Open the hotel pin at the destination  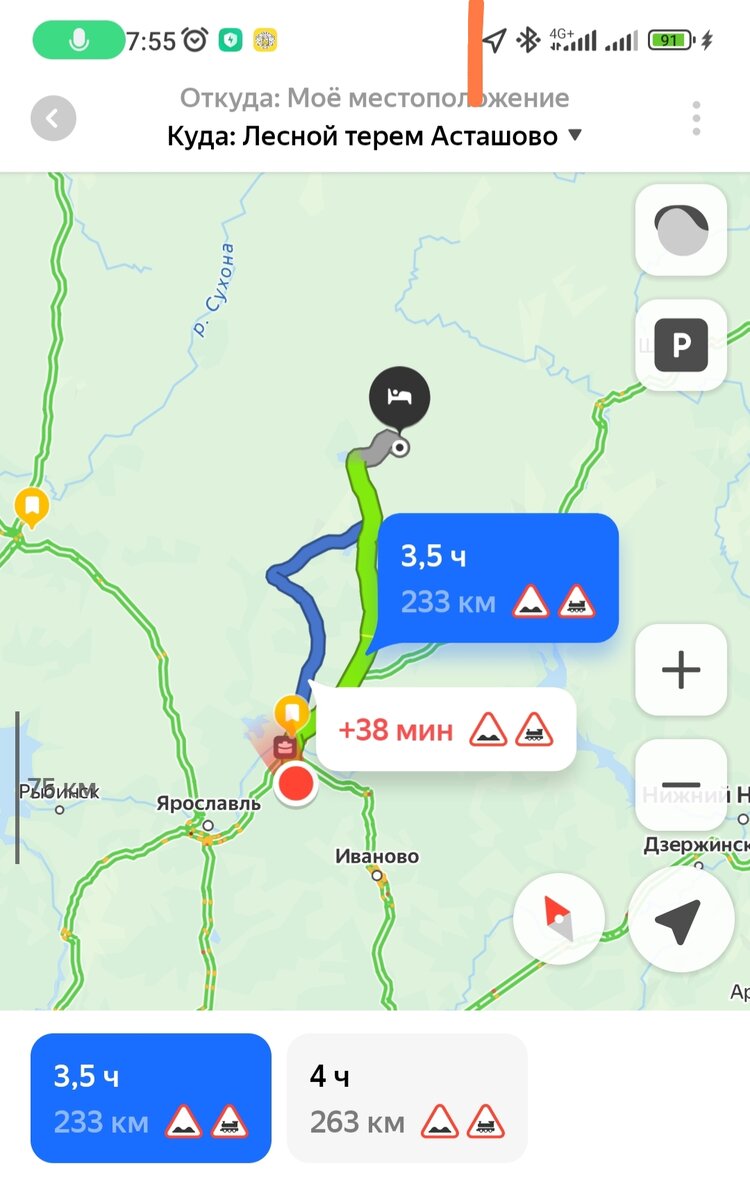(x=399, y=398)
